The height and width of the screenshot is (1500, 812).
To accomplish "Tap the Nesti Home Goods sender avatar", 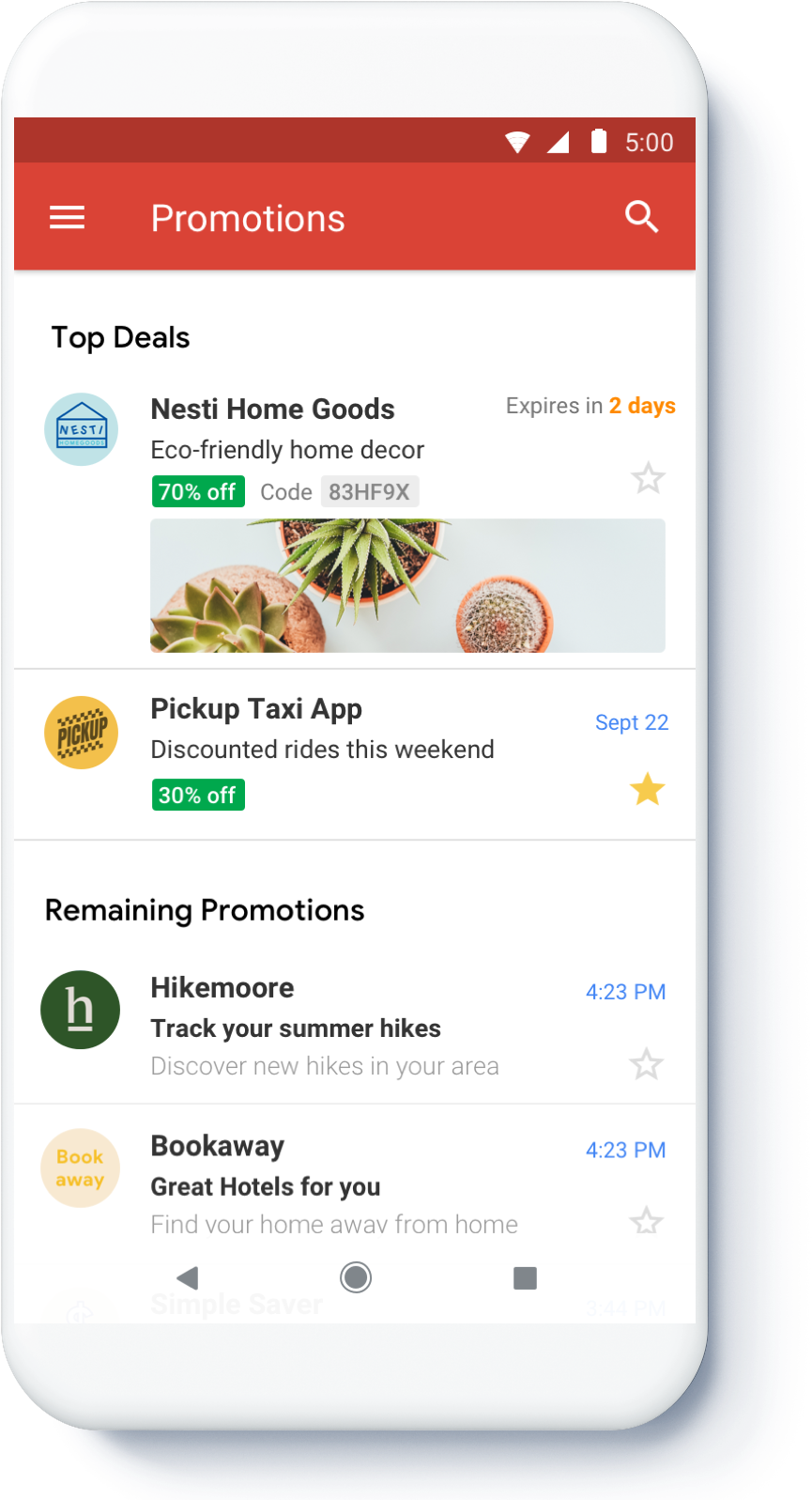I will tap(82, 429).
